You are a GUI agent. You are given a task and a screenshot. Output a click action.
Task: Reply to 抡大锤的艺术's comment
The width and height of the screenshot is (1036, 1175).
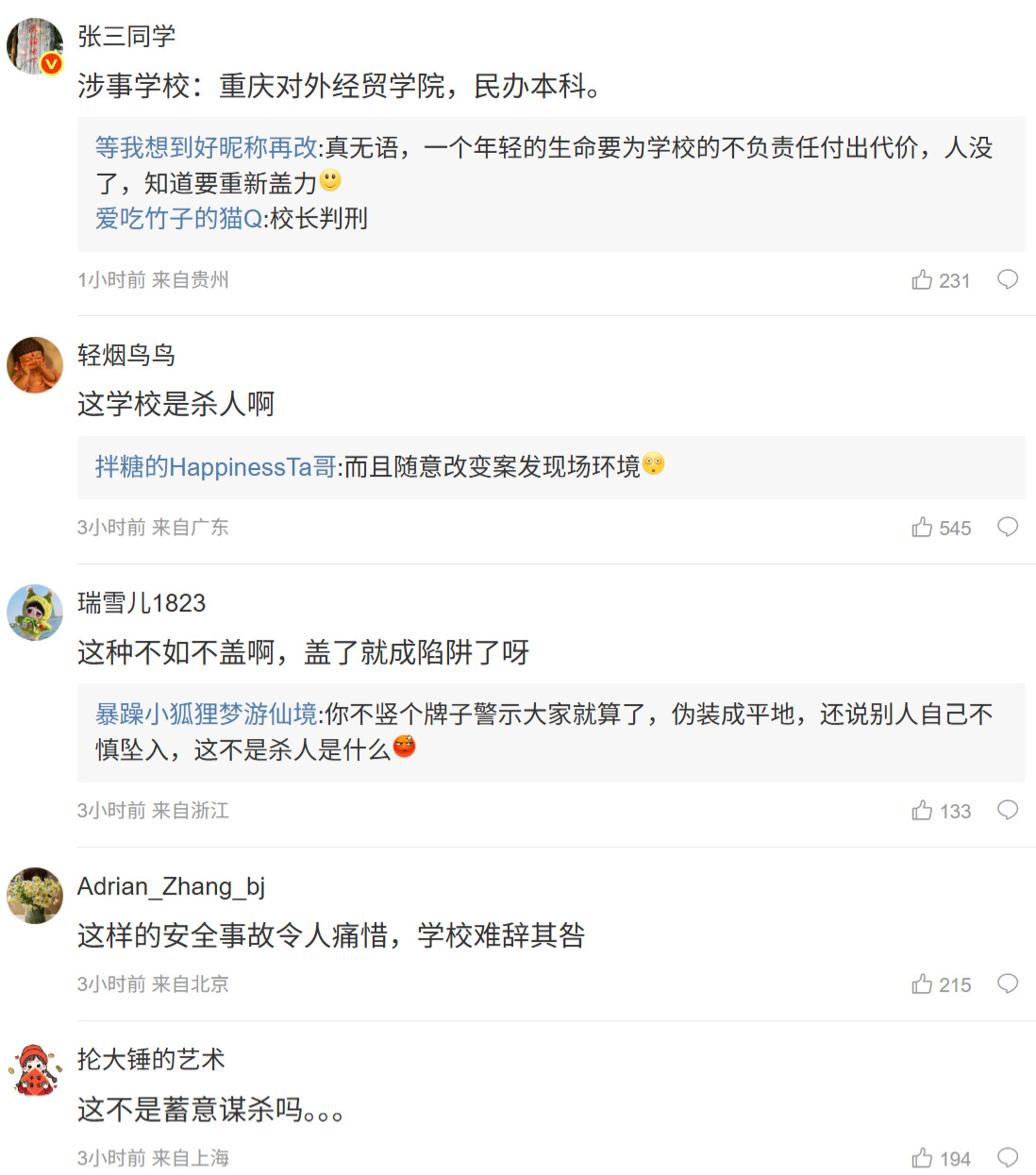coord(1008,1157)
